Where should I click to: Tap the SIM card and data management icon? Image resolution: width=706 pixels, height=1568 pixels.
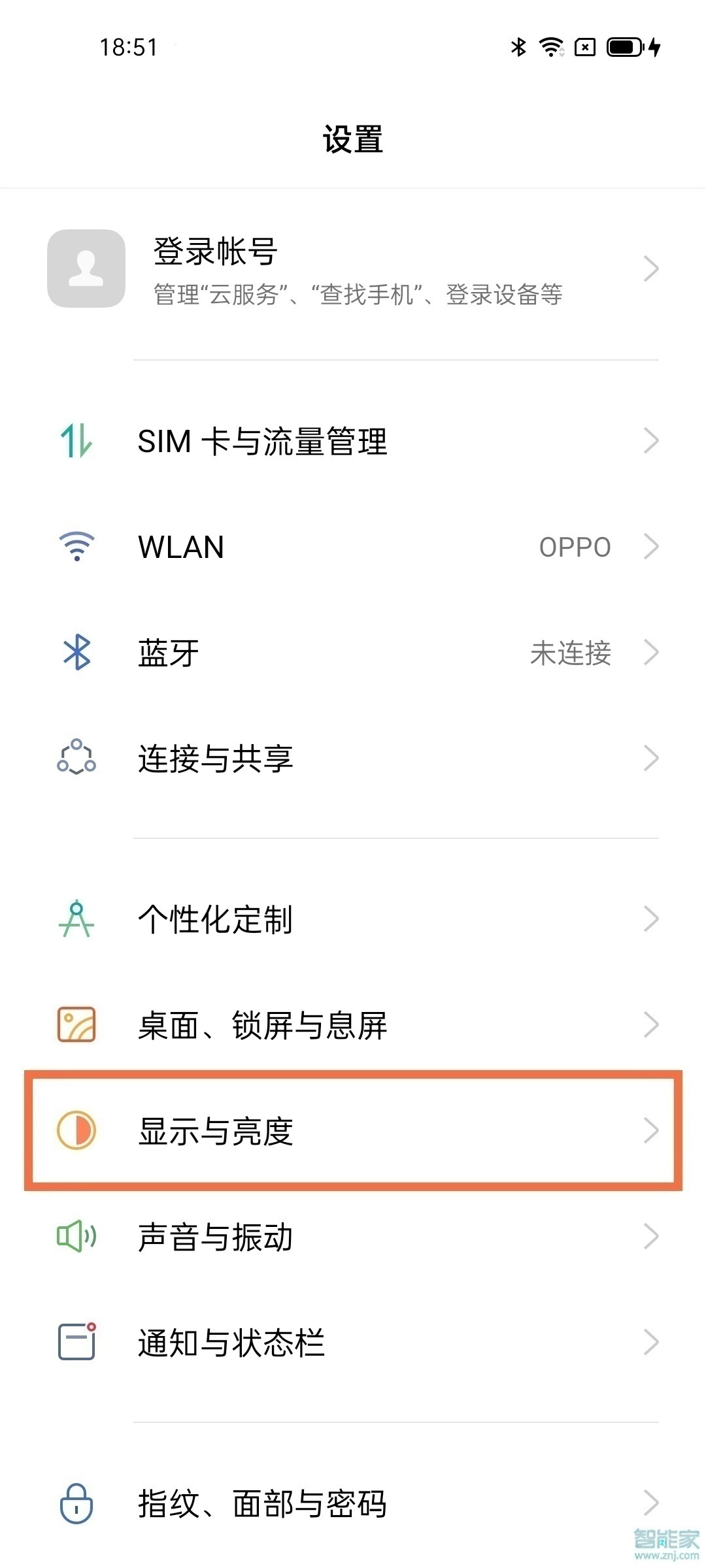pyautogui.click(x=77, y=441)
